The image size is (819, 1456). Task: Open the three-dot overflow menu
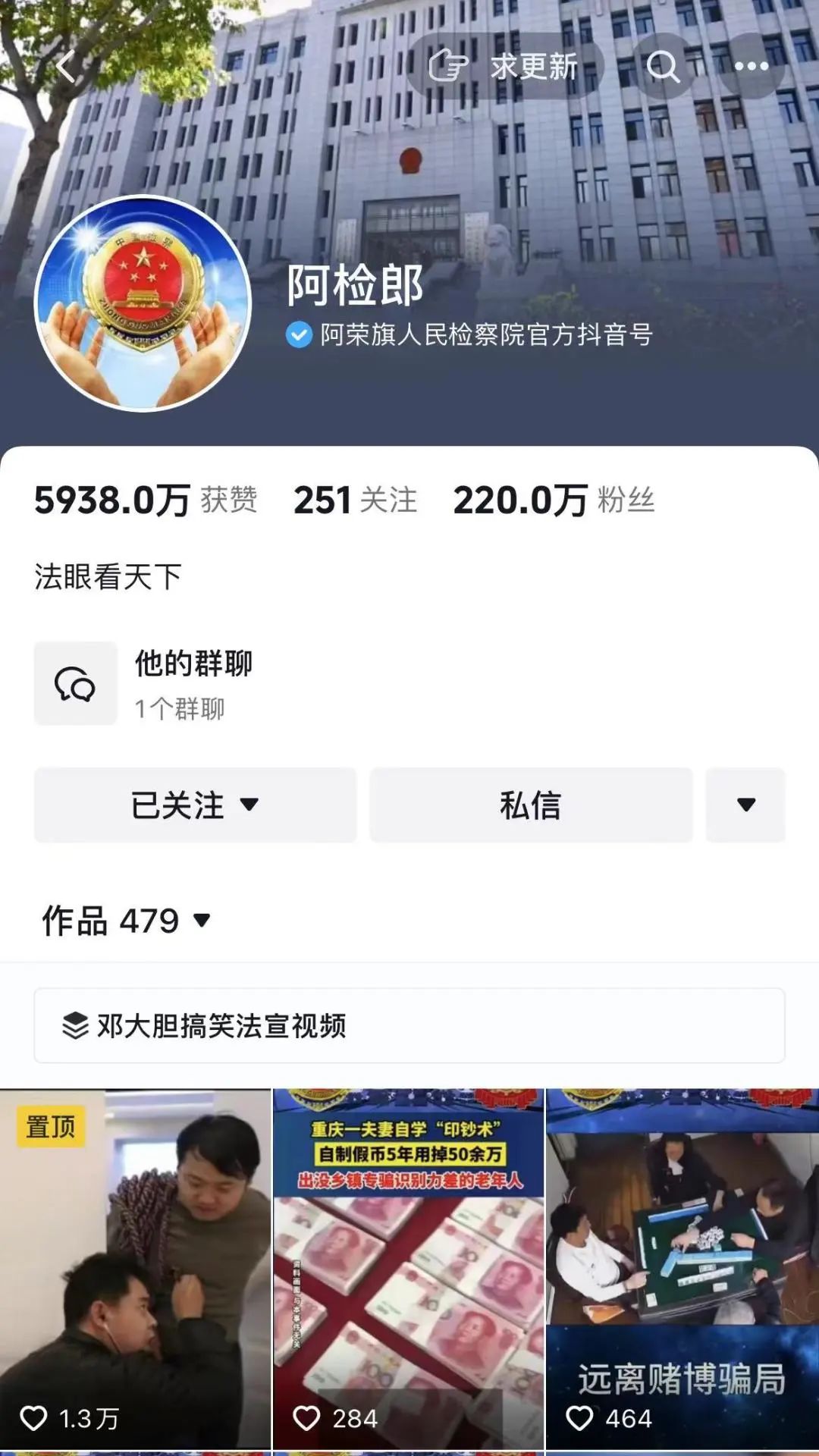click(751, 67)
